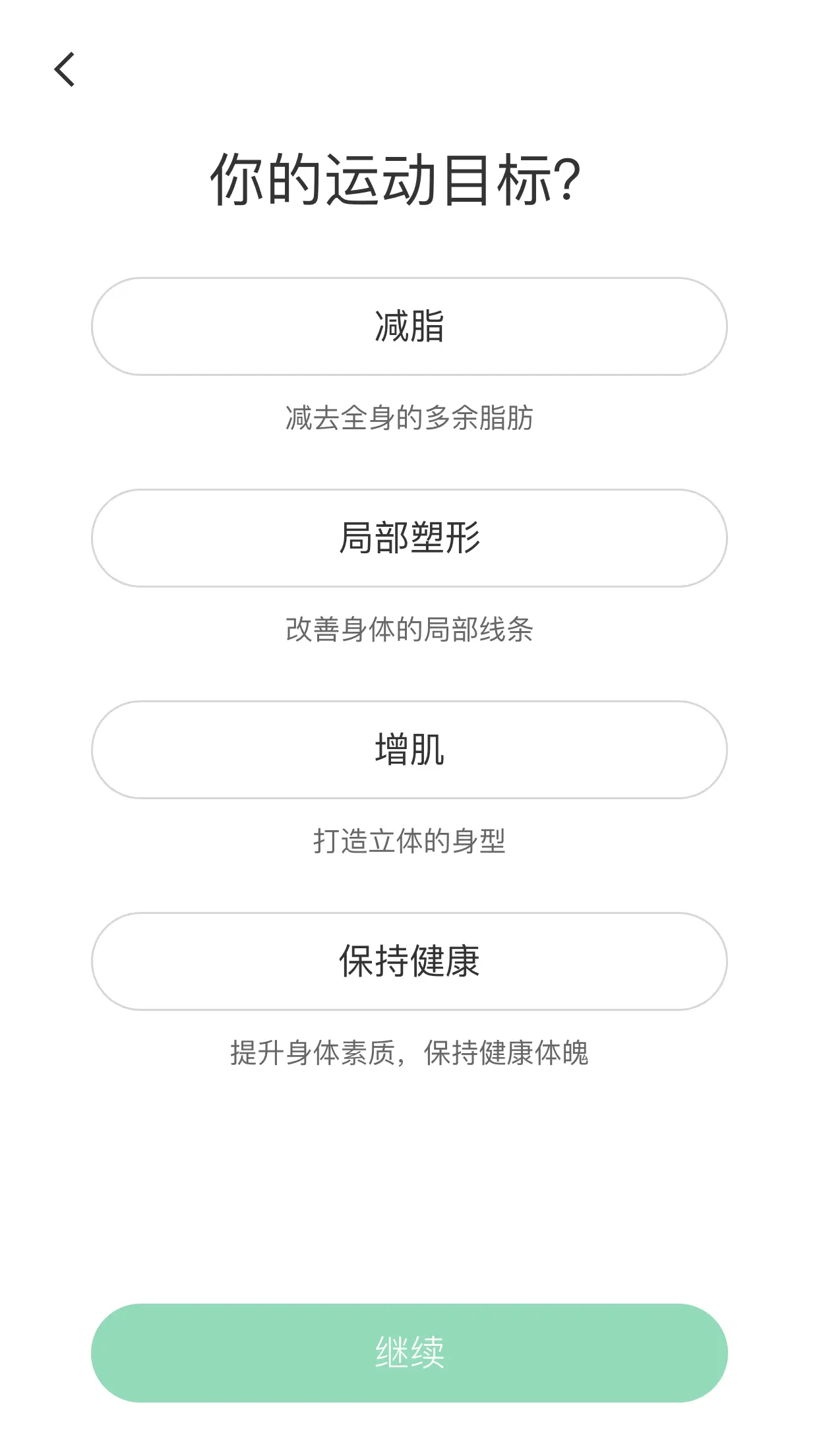Click the muscle-gain option pill
The image size is (819, 1456).
pyautogui.click(x=409, y=750)
